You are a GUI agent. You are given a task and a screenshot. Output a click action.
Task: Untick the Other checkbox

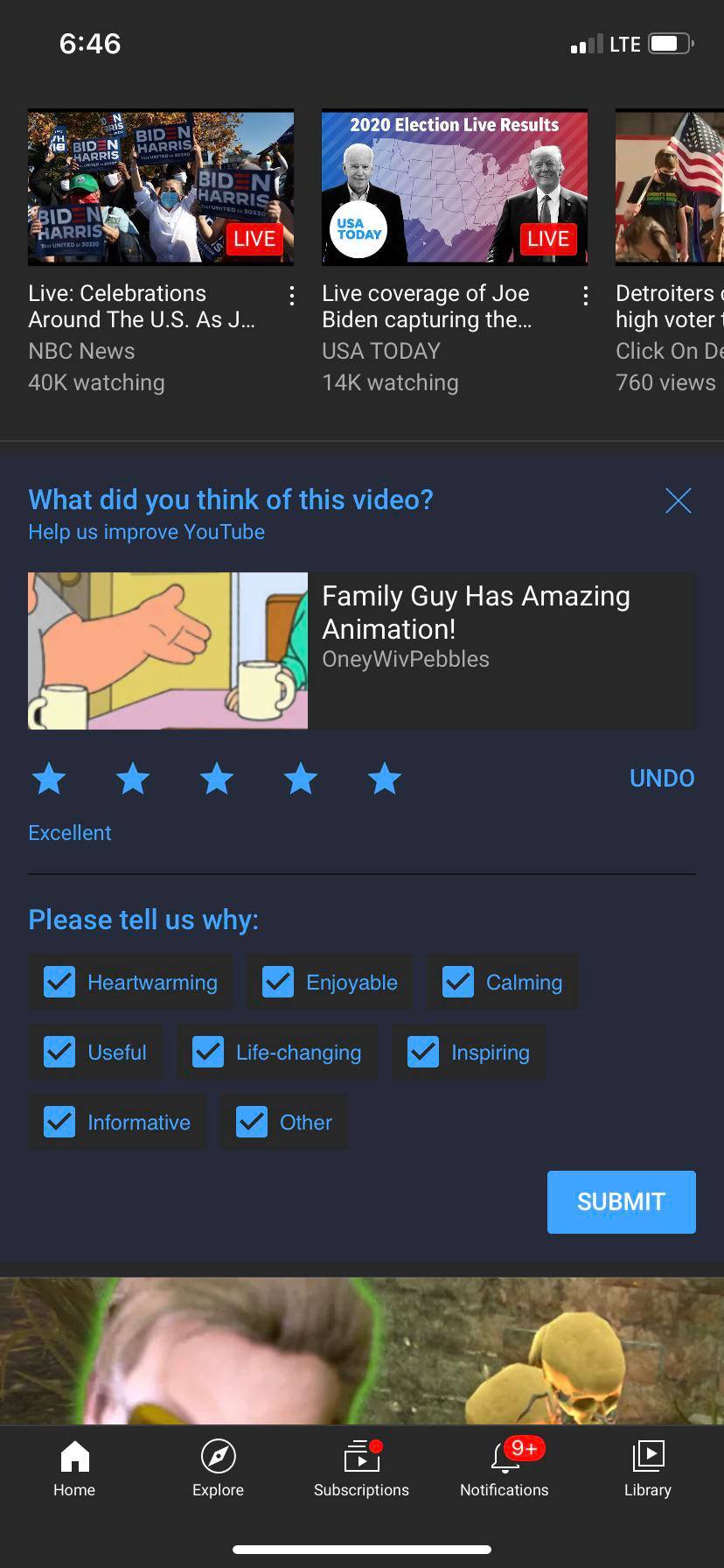(252, 1122)
